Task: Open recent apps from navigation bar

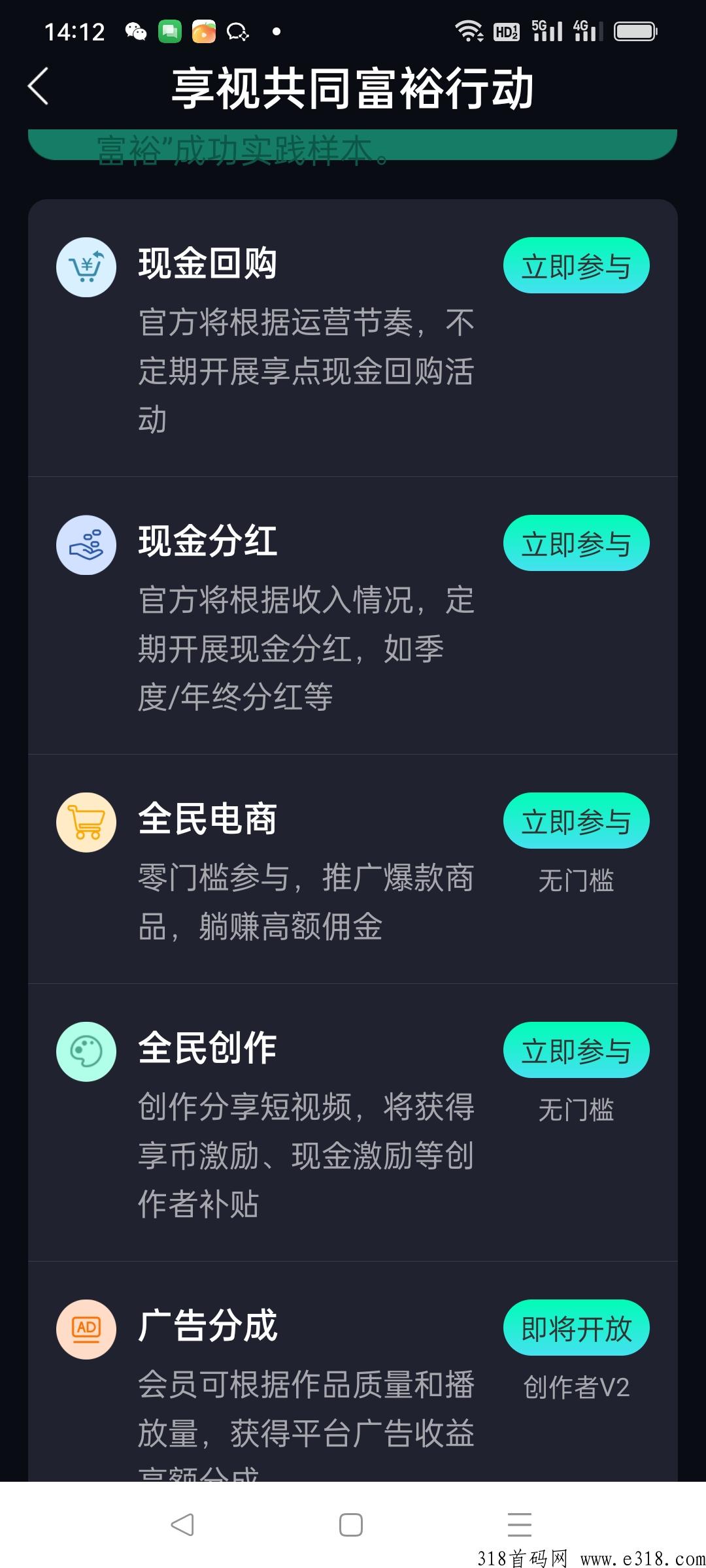Action: [x=520, y=1525]
